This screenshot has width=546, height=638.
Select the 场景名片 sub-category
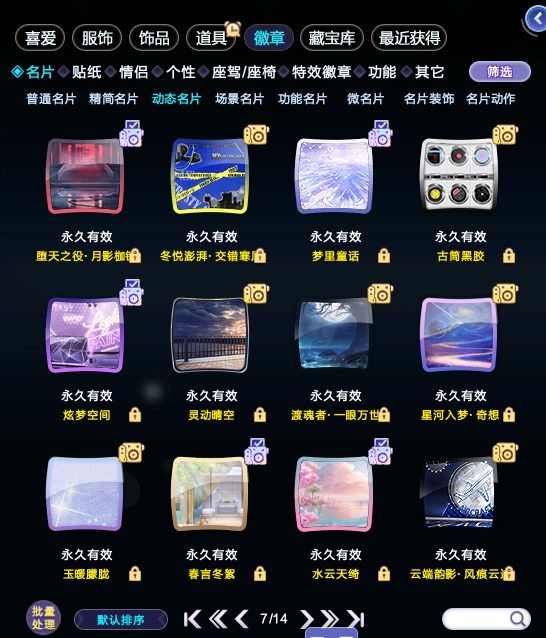point(240,99)
